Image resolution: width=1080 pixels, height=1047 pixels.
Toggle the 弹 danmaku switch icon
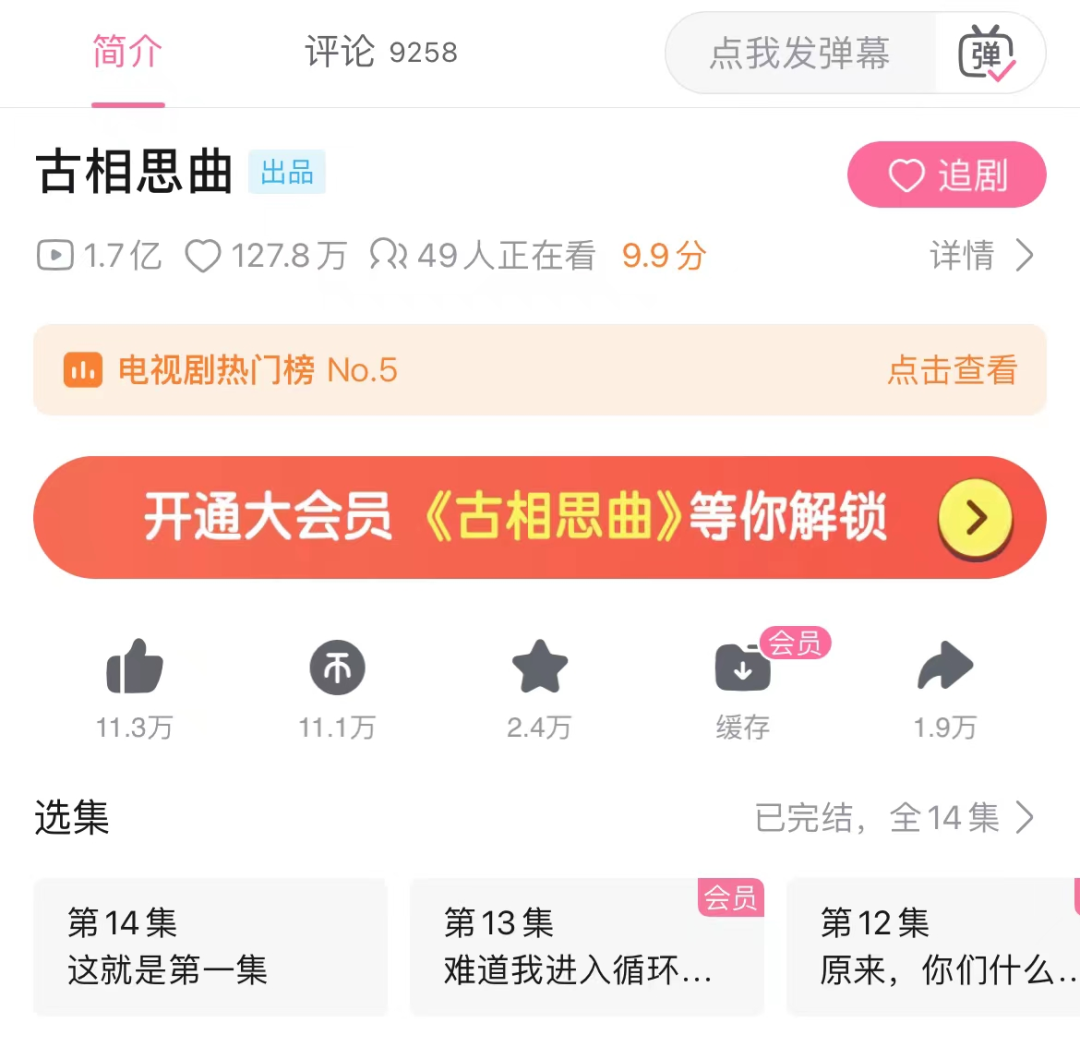tap(988, 53)
